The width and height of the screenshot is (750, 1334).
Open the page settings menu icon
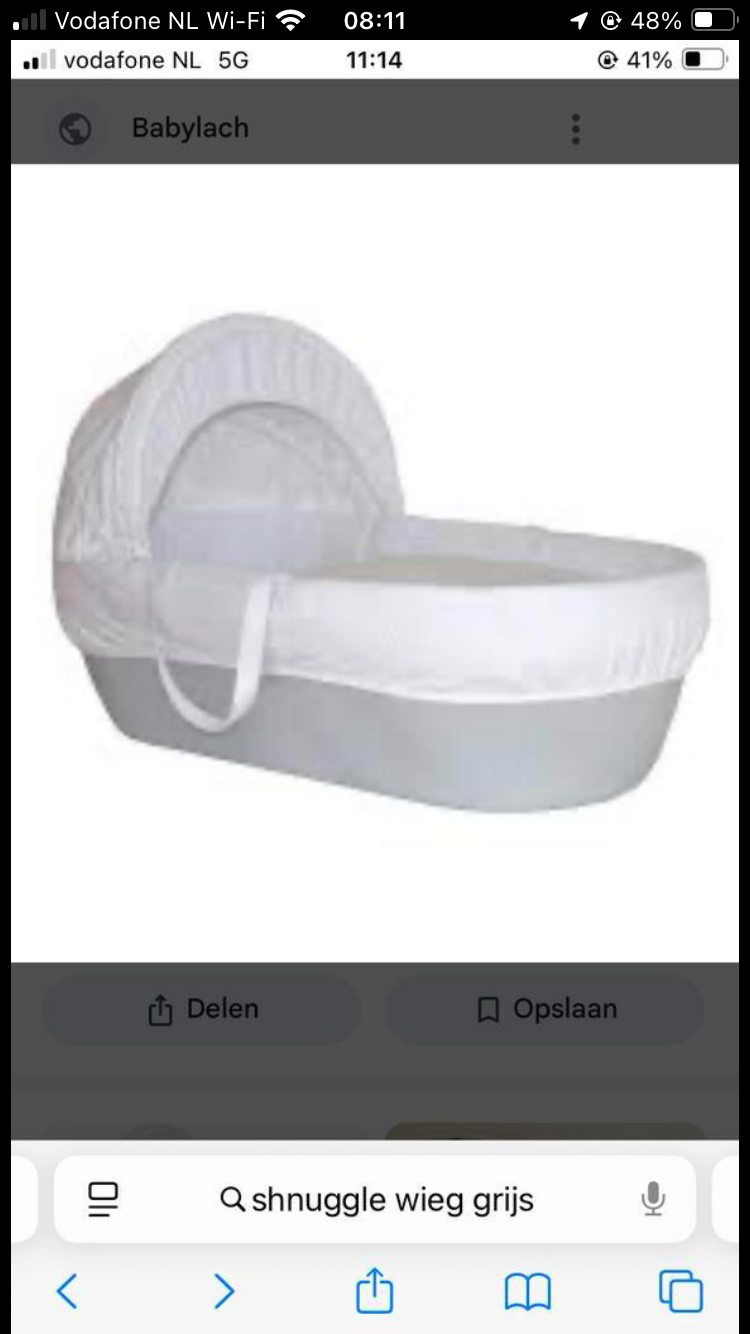(103, 1199)
